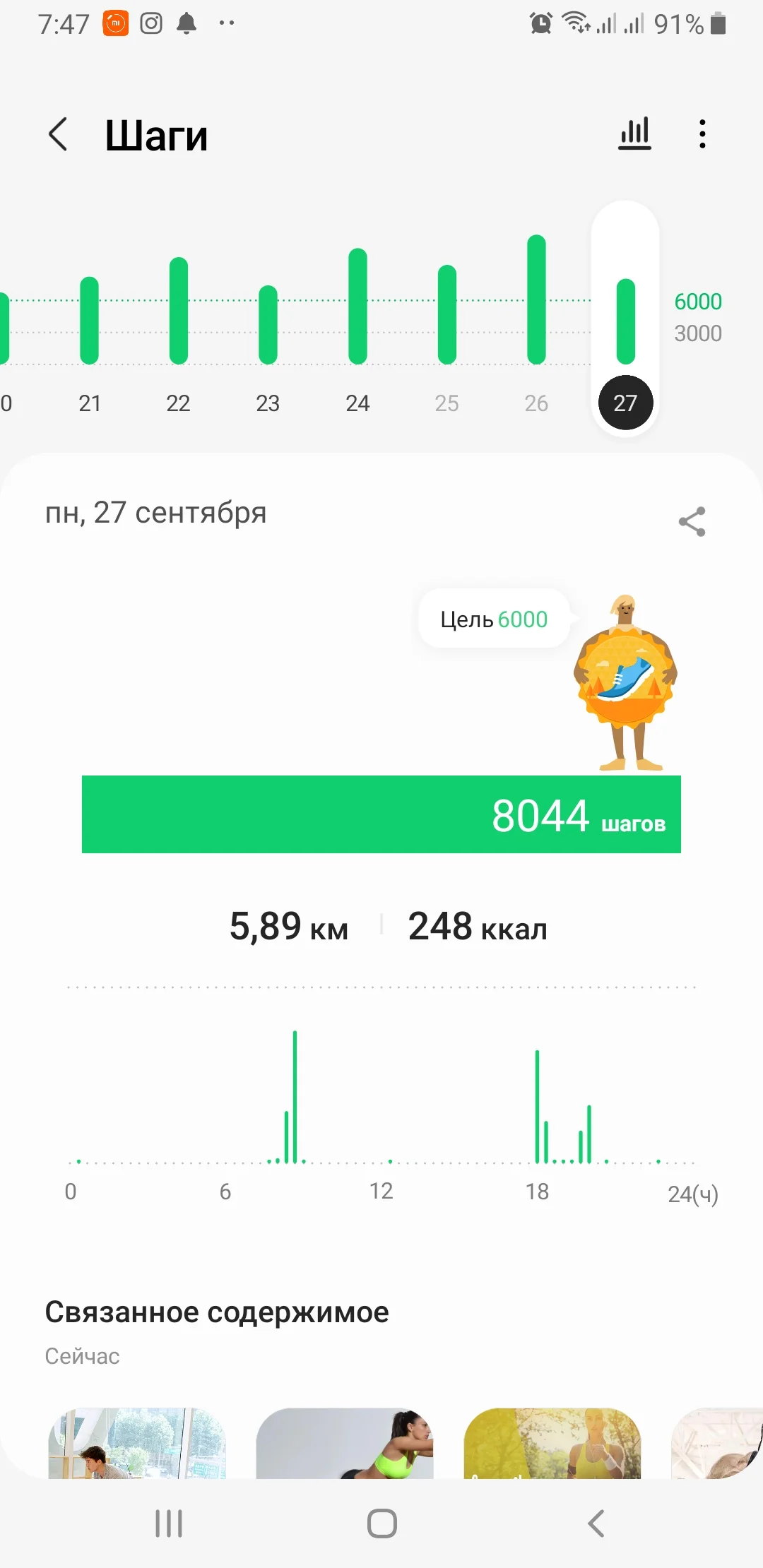
Task: Open the card with woman in neon top
Action: coord(345,1444)
